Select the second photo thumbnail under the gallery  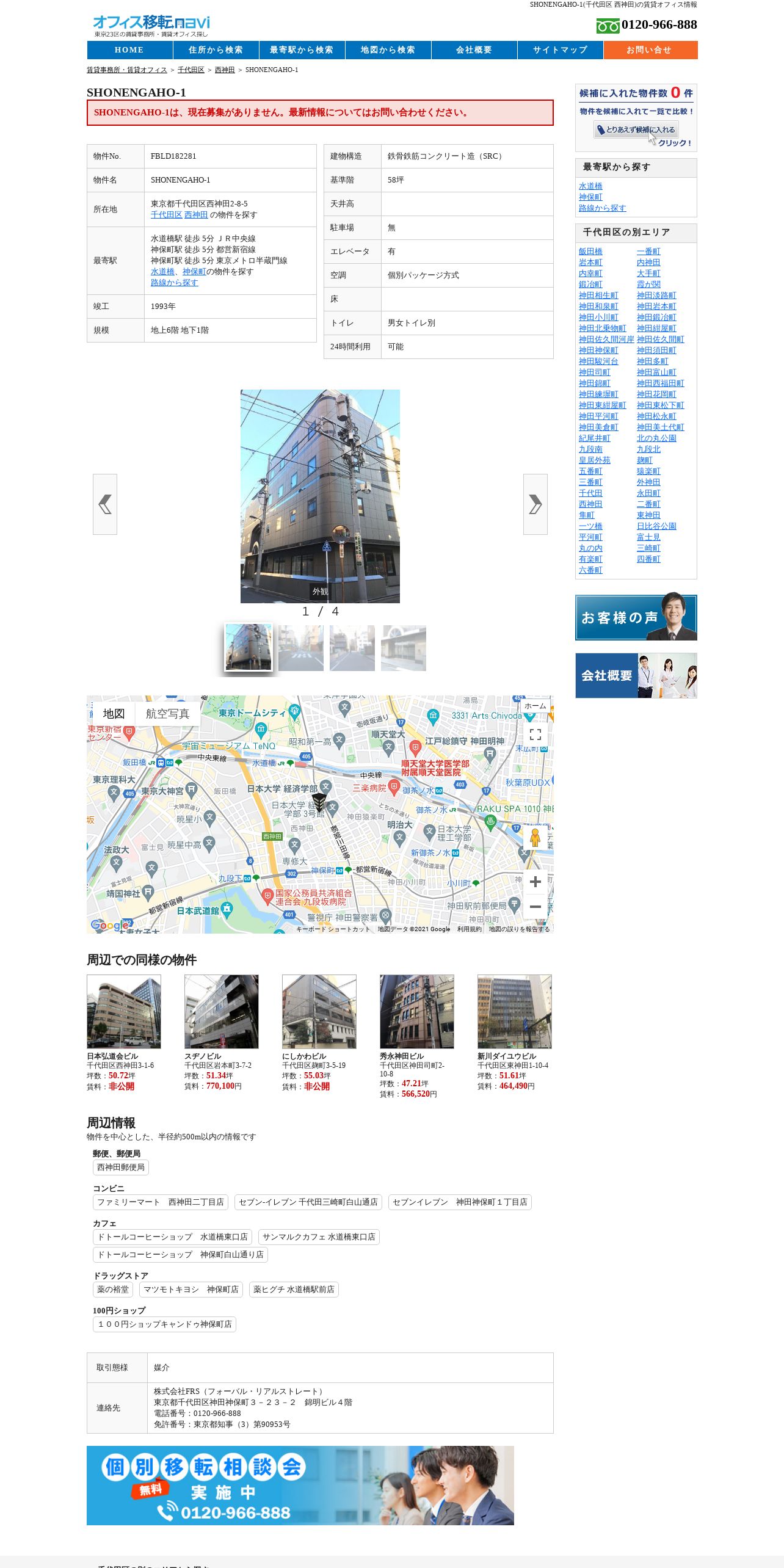(301, 648)
